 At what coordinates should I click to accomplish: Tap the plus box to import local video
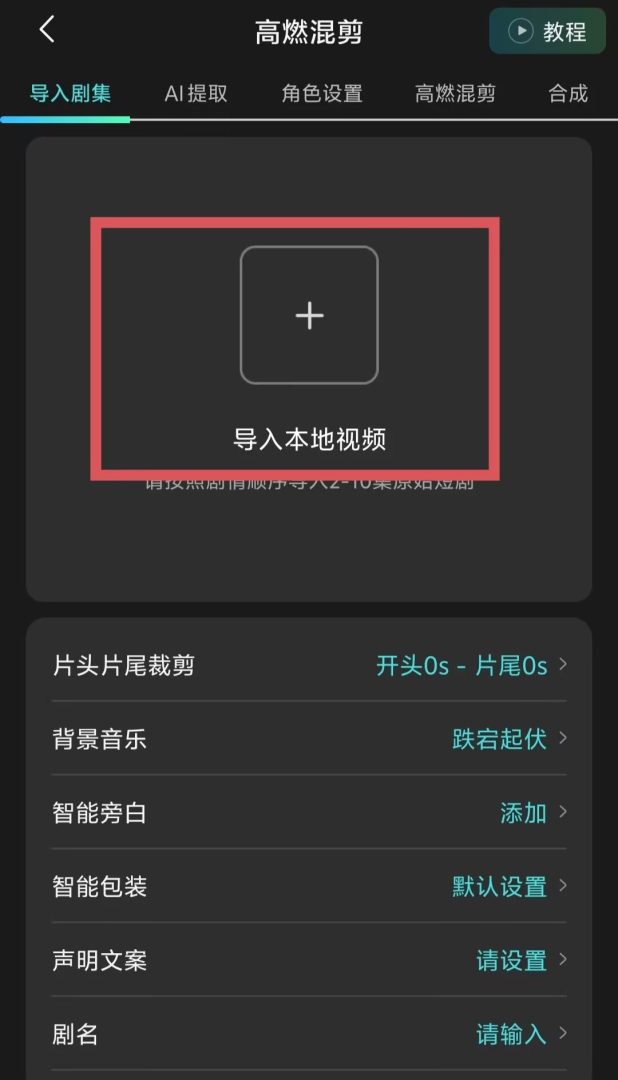[x=309, y=315]
